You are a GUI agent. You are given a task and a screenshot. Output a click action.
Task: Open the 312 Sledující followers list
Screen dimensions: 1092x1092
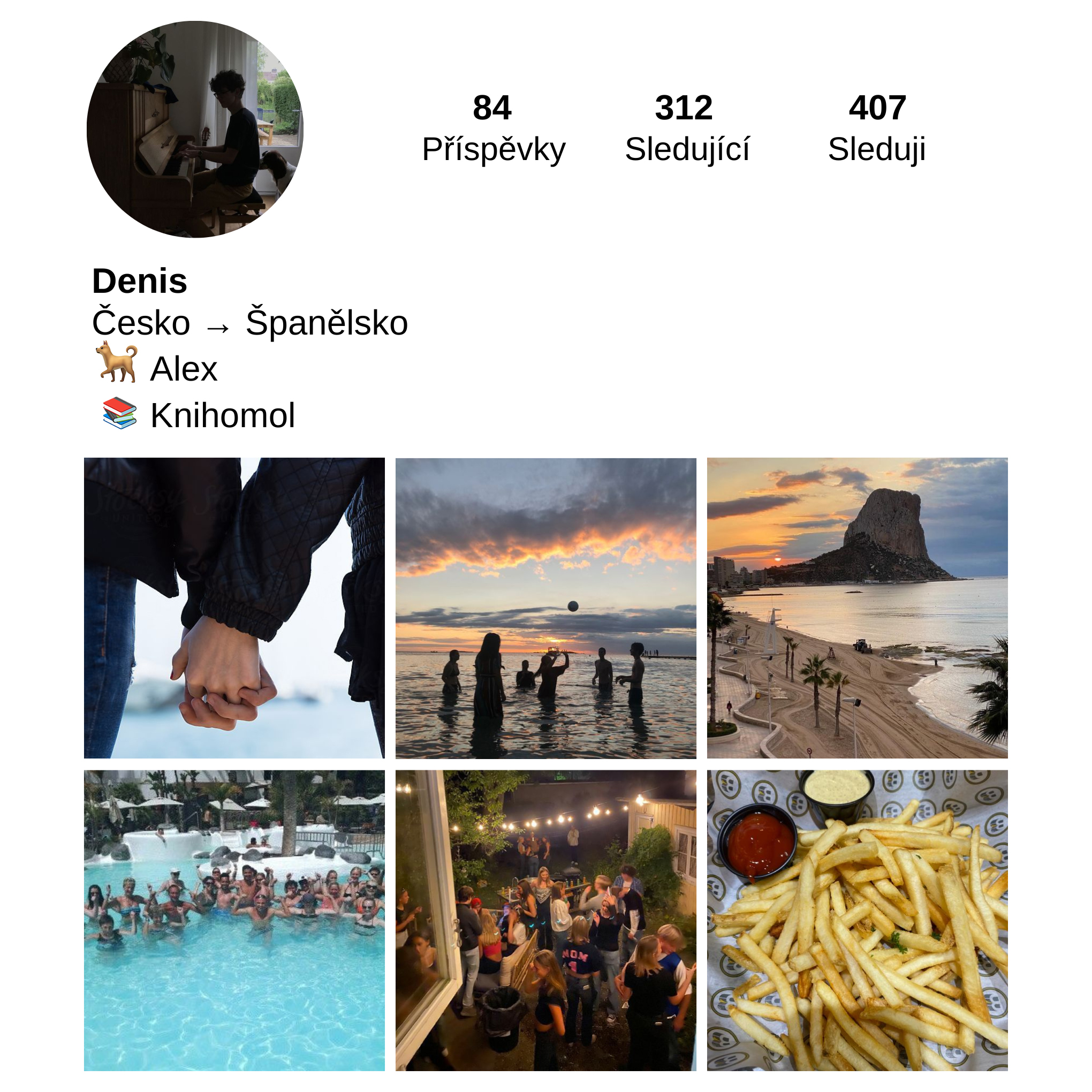point(686,128)
